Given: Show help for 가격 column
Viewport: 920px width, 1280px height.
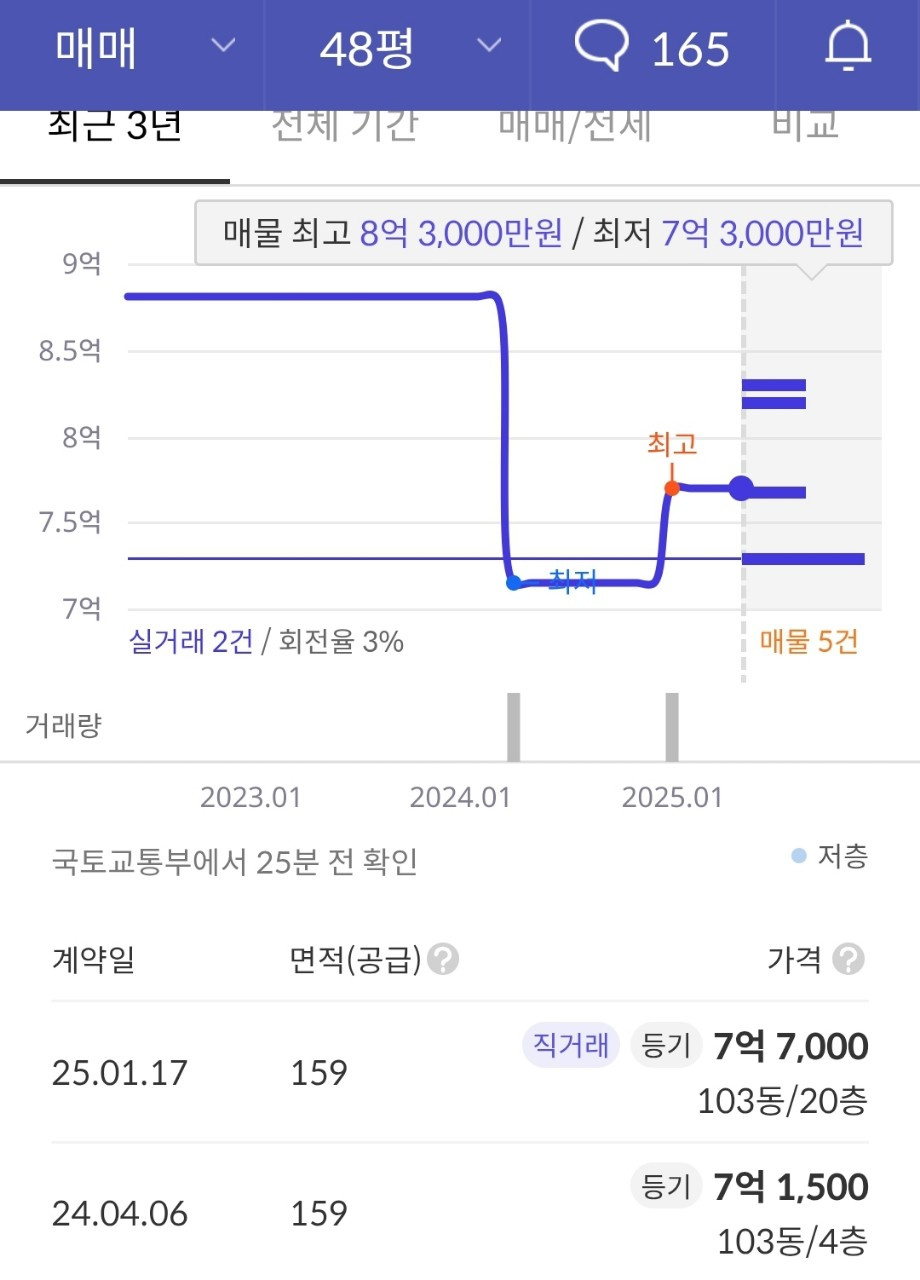Looking at the screenshot, I should pyautogui.click(x=849, y=961).
